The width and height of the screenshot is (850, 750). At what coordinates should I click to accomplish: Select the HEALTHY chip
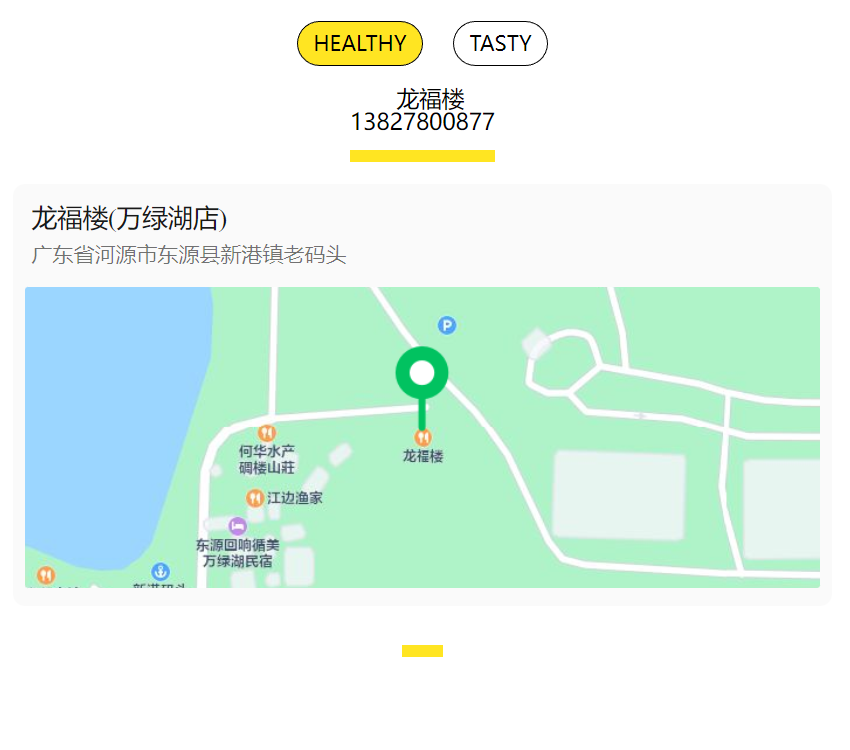coord(360,43)
